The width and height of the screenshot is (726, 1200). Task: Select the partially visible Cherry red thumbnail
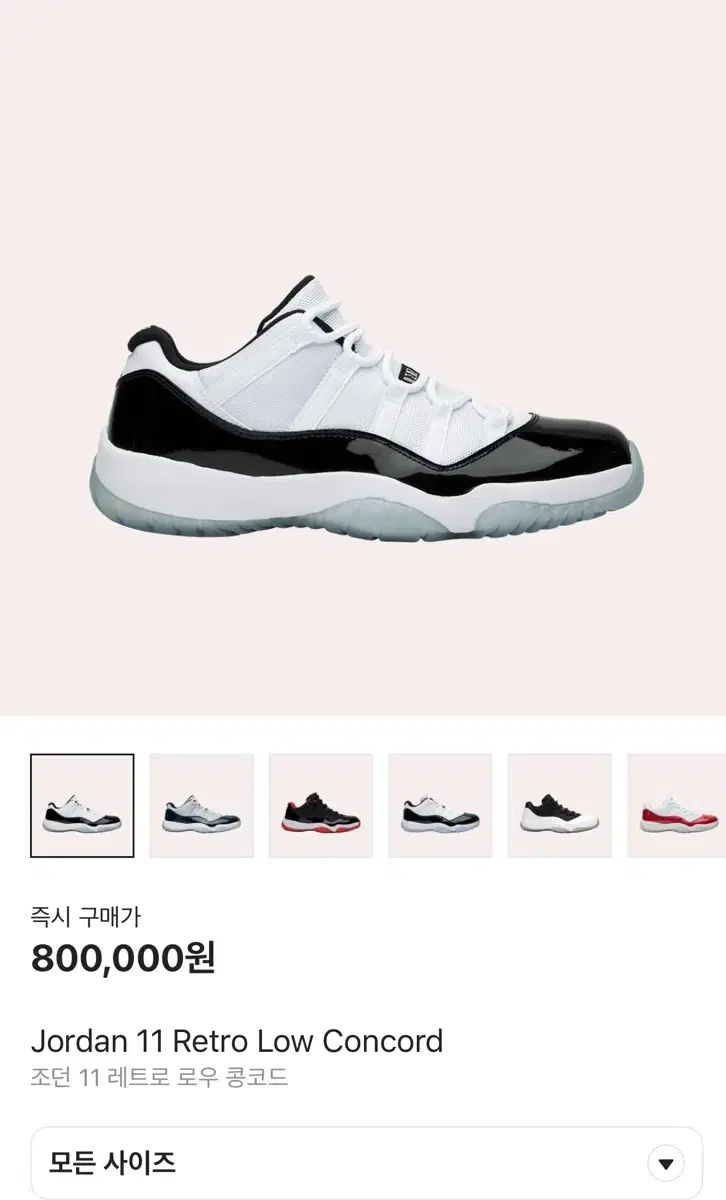pos(681,804)
